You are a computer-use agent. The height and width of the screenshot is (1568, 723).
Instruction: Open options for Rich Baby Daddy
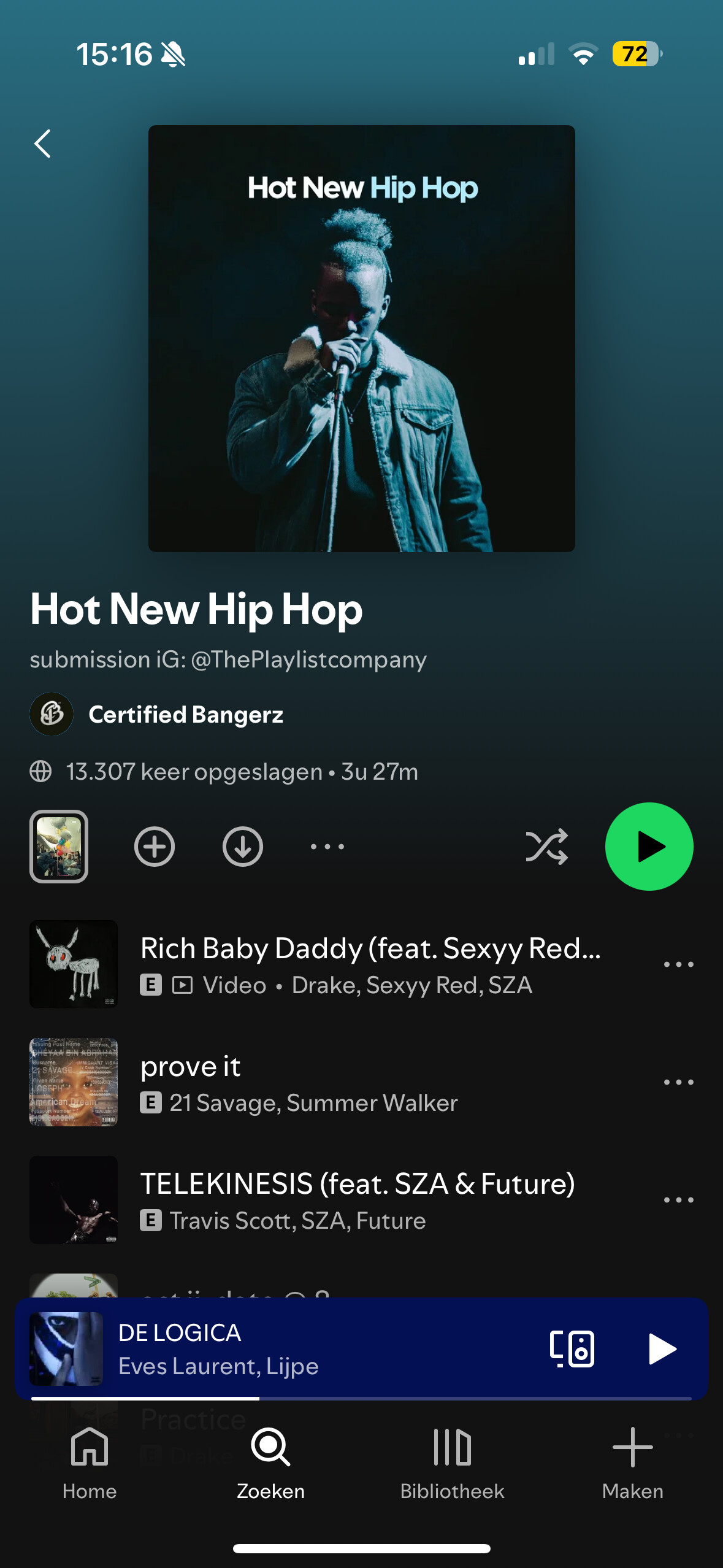pos(679,964)
